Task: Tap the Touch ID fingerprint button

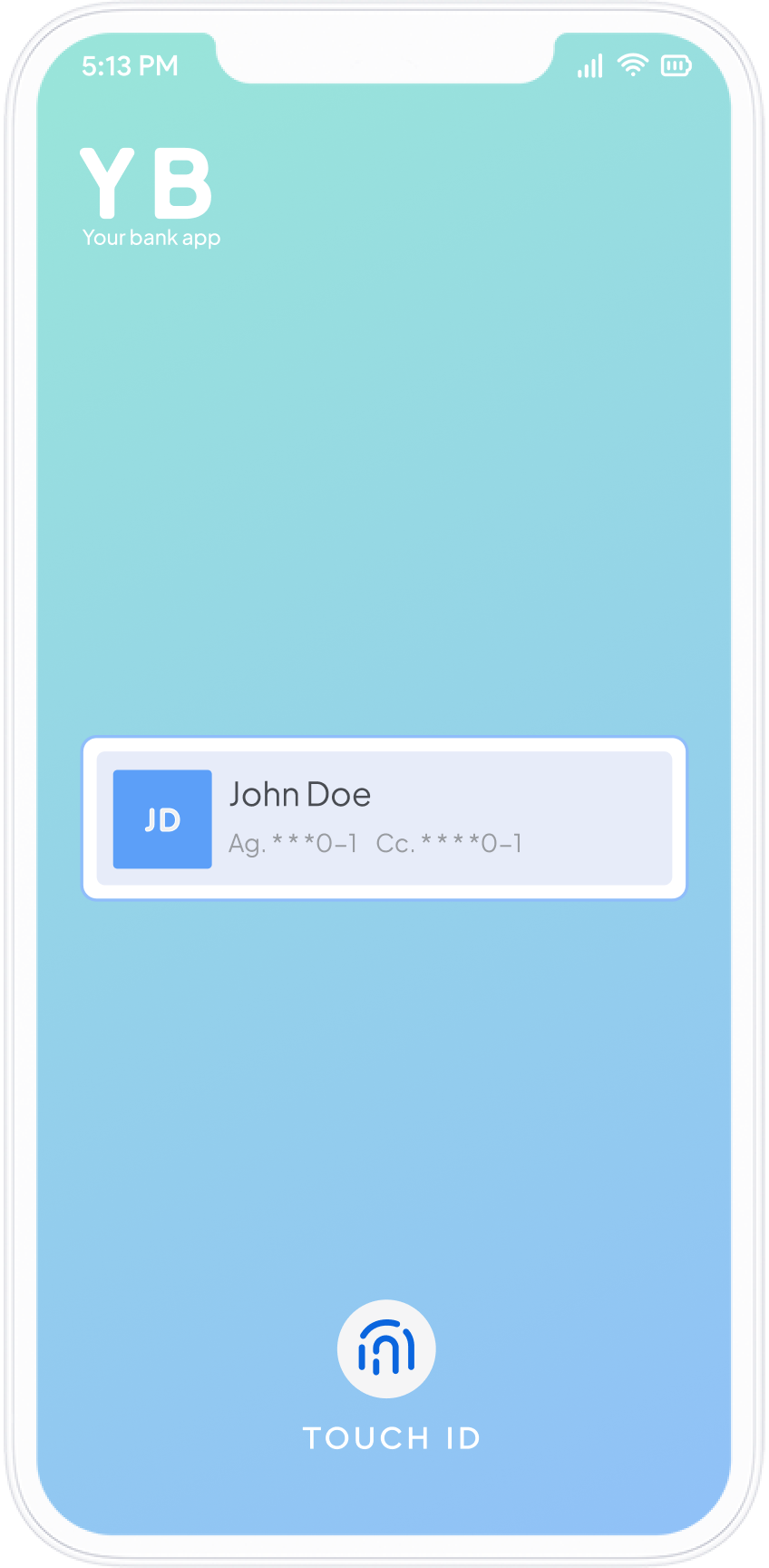Action: 386,1348
